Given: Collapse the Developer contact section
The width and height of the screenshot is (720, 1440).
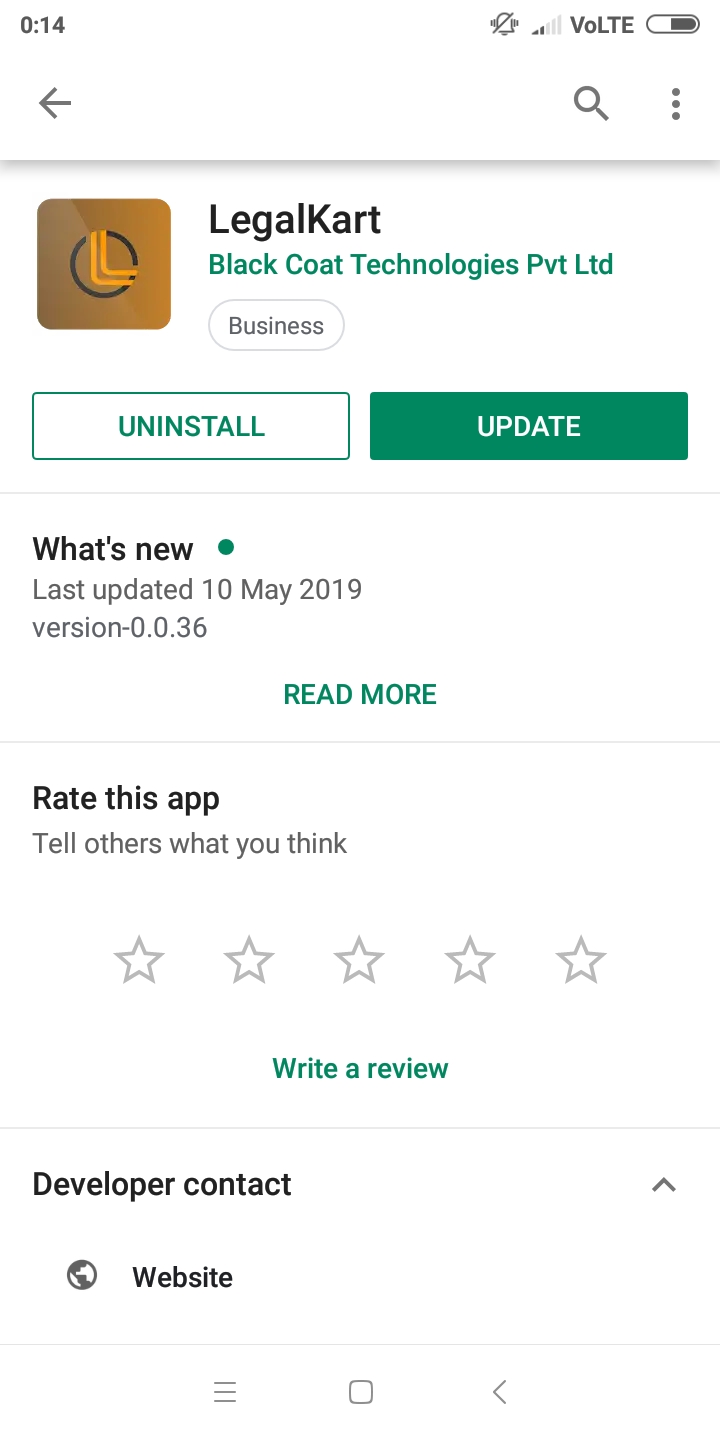Looking at the screenshot, I should pyautogui.click(x=664, y=1185).
